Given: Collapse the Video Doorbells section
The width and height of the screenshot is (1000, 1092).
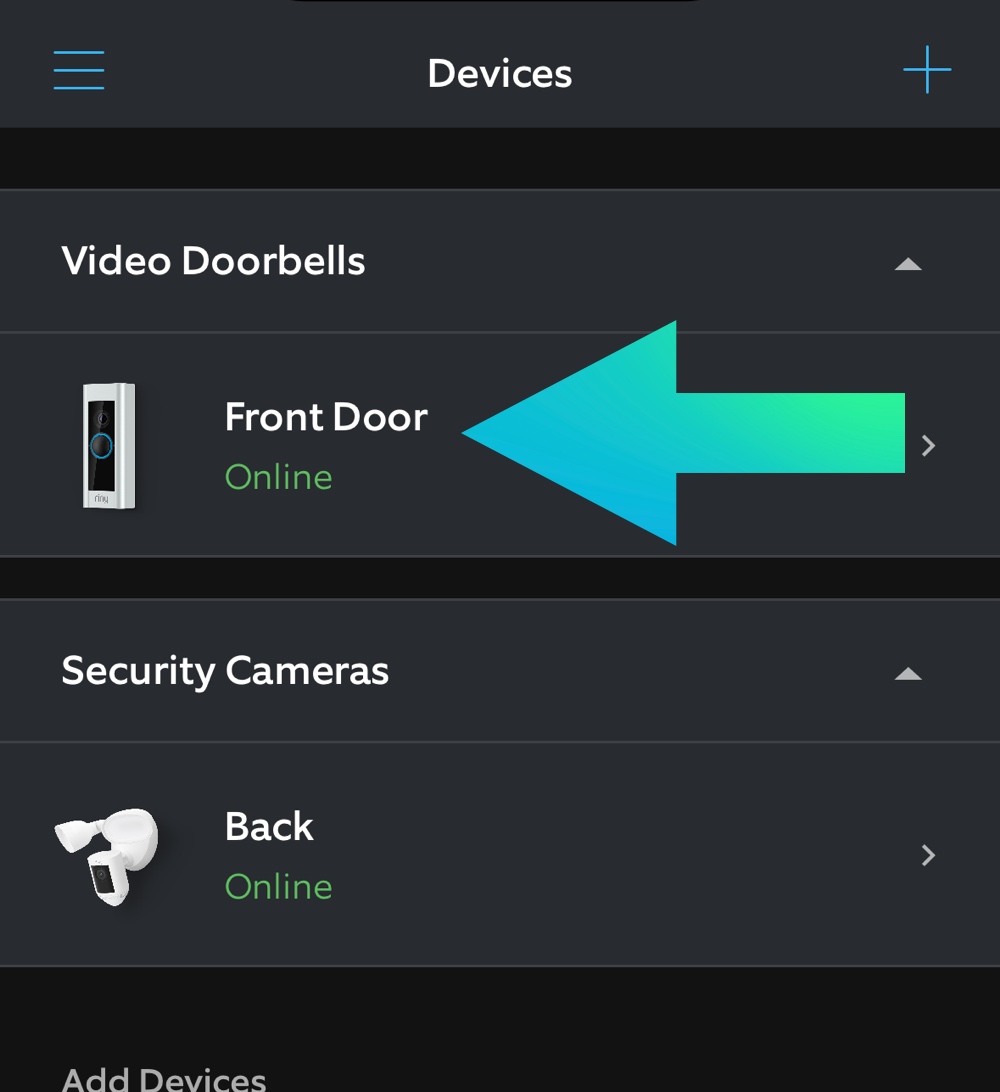Looking at the screenshot, I should click(907, 264).
